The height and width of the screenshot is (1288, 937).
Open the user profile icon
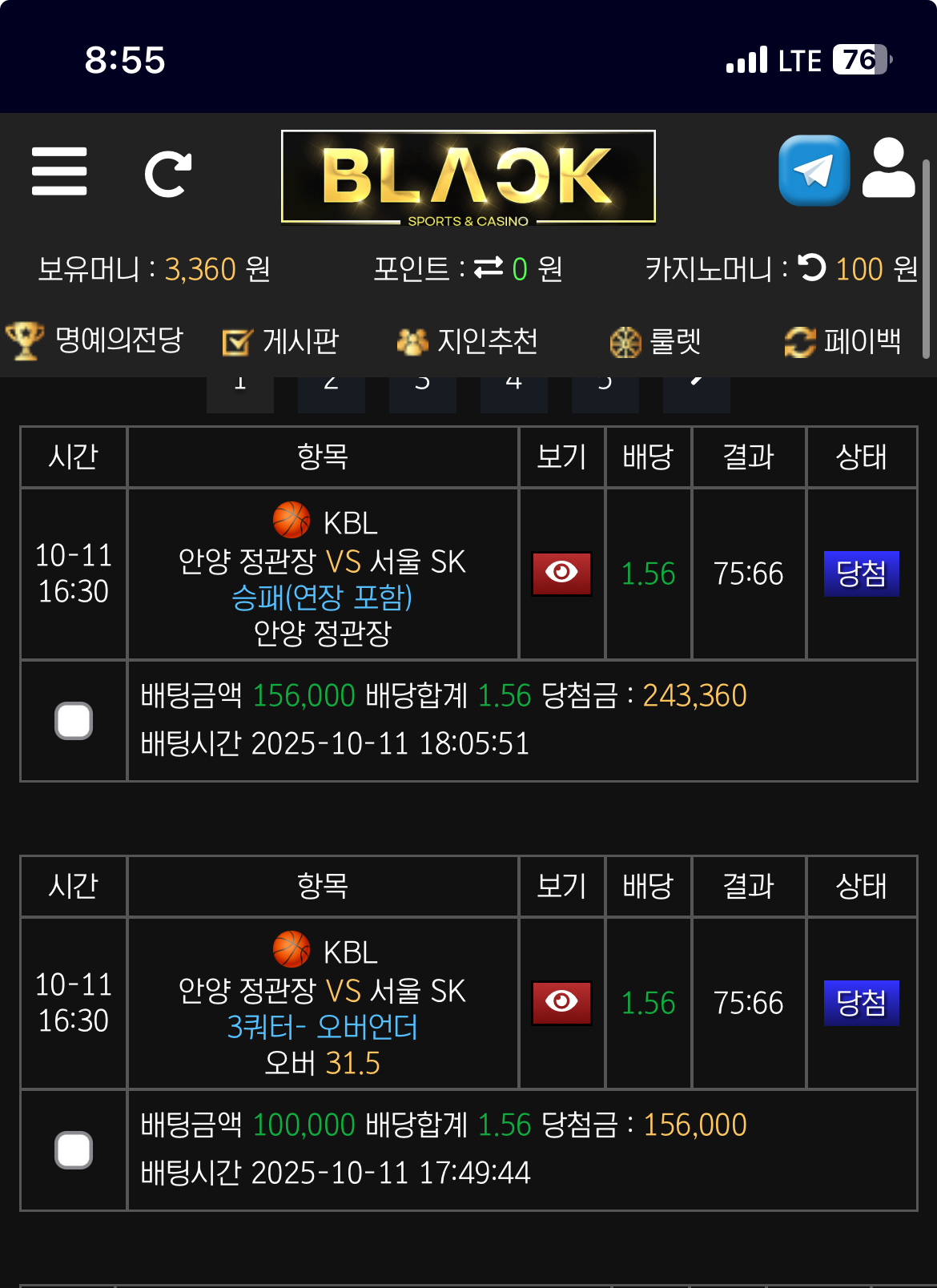[888, 169]
